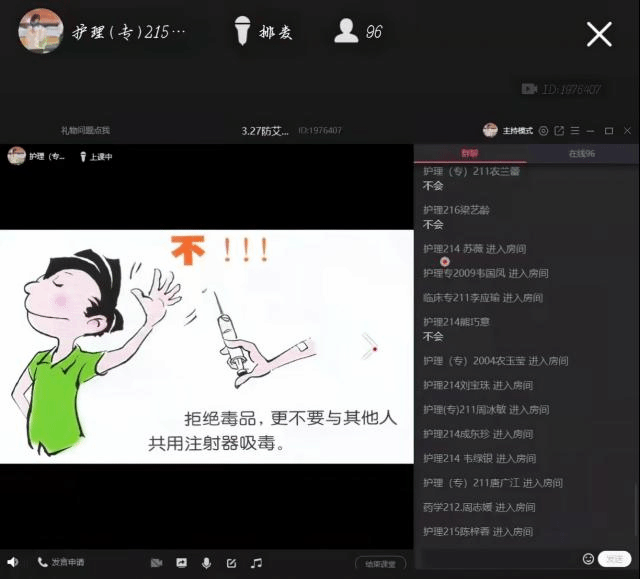Tap the 排麦 microphone queue button
Screen dimensions: 640x579
coord(264,32)
